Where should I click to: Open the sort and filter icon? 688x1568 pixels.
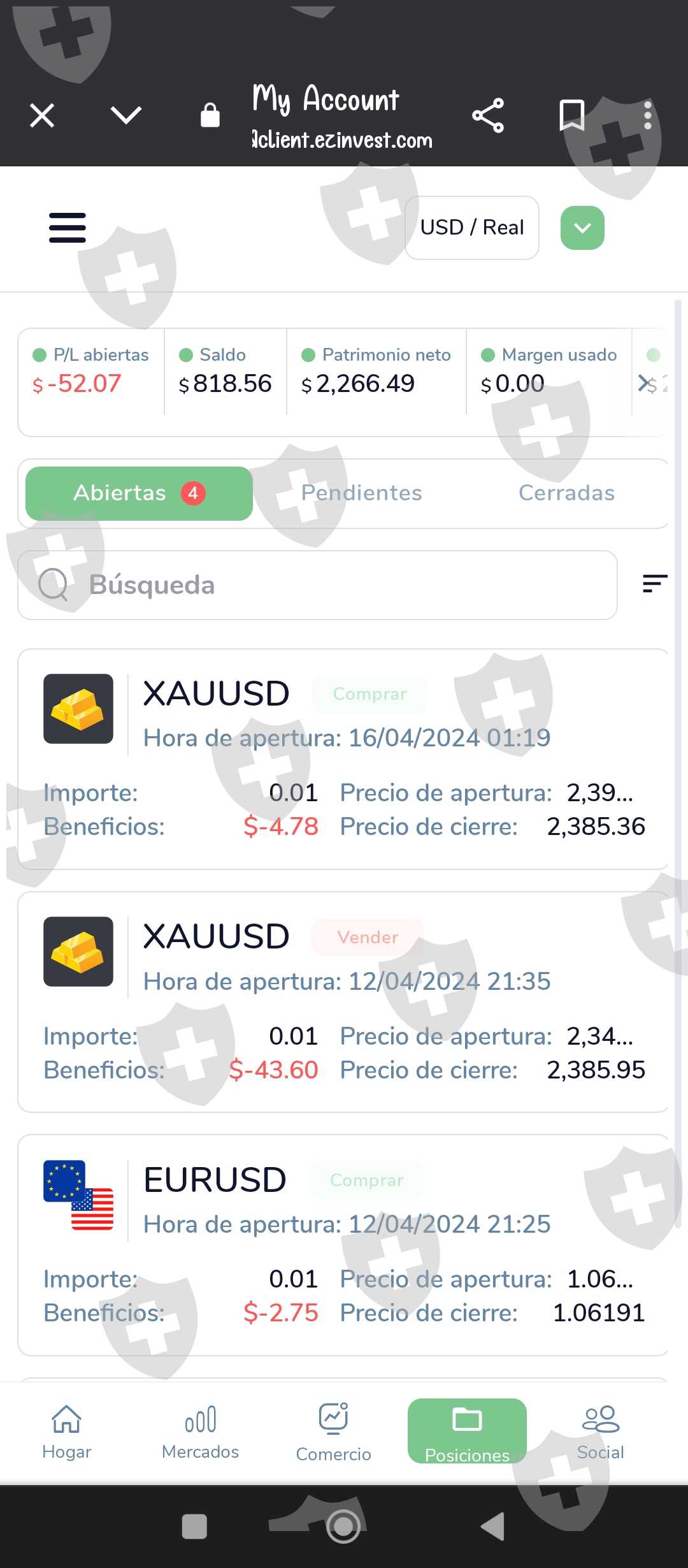(654, 583)
